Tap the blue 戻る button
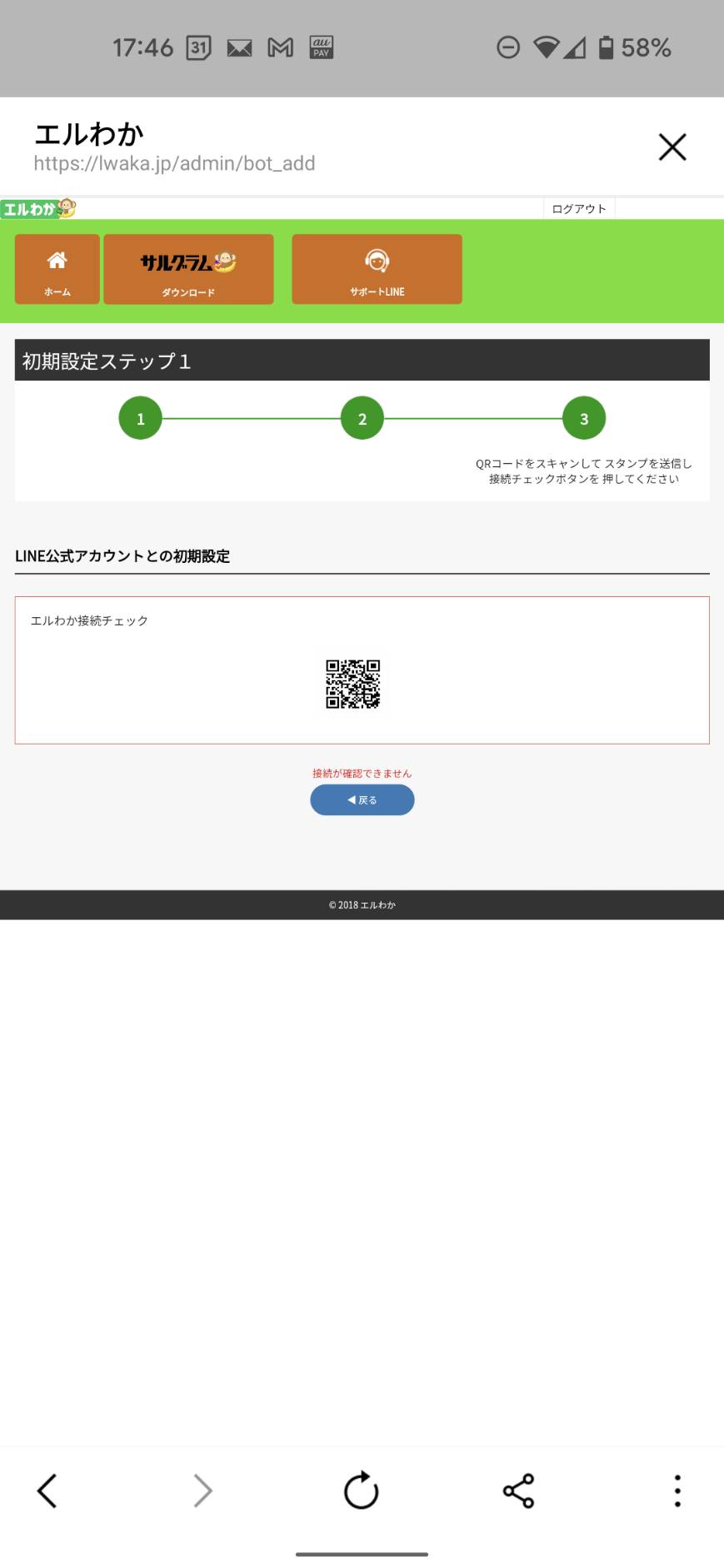The image size is (724, 1568). [362, 800]
